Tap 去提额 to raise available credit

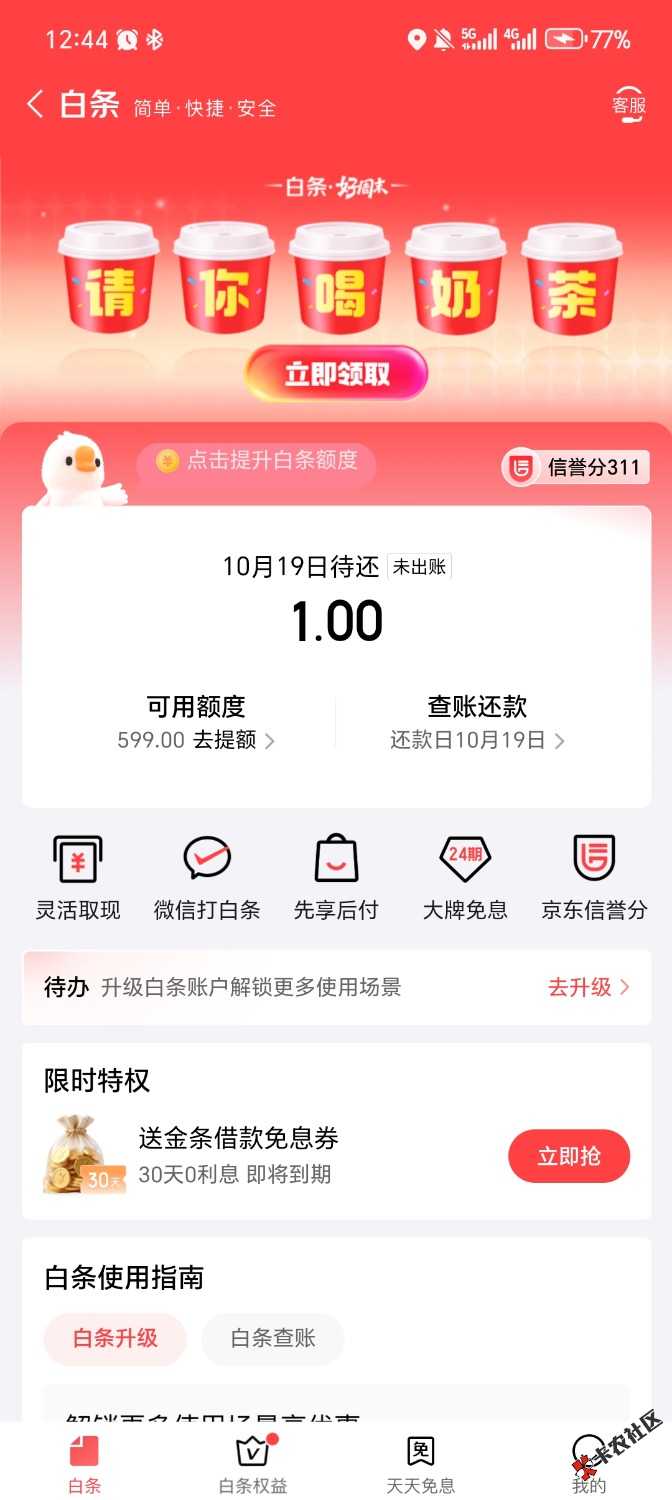click(x=234, y=741)
